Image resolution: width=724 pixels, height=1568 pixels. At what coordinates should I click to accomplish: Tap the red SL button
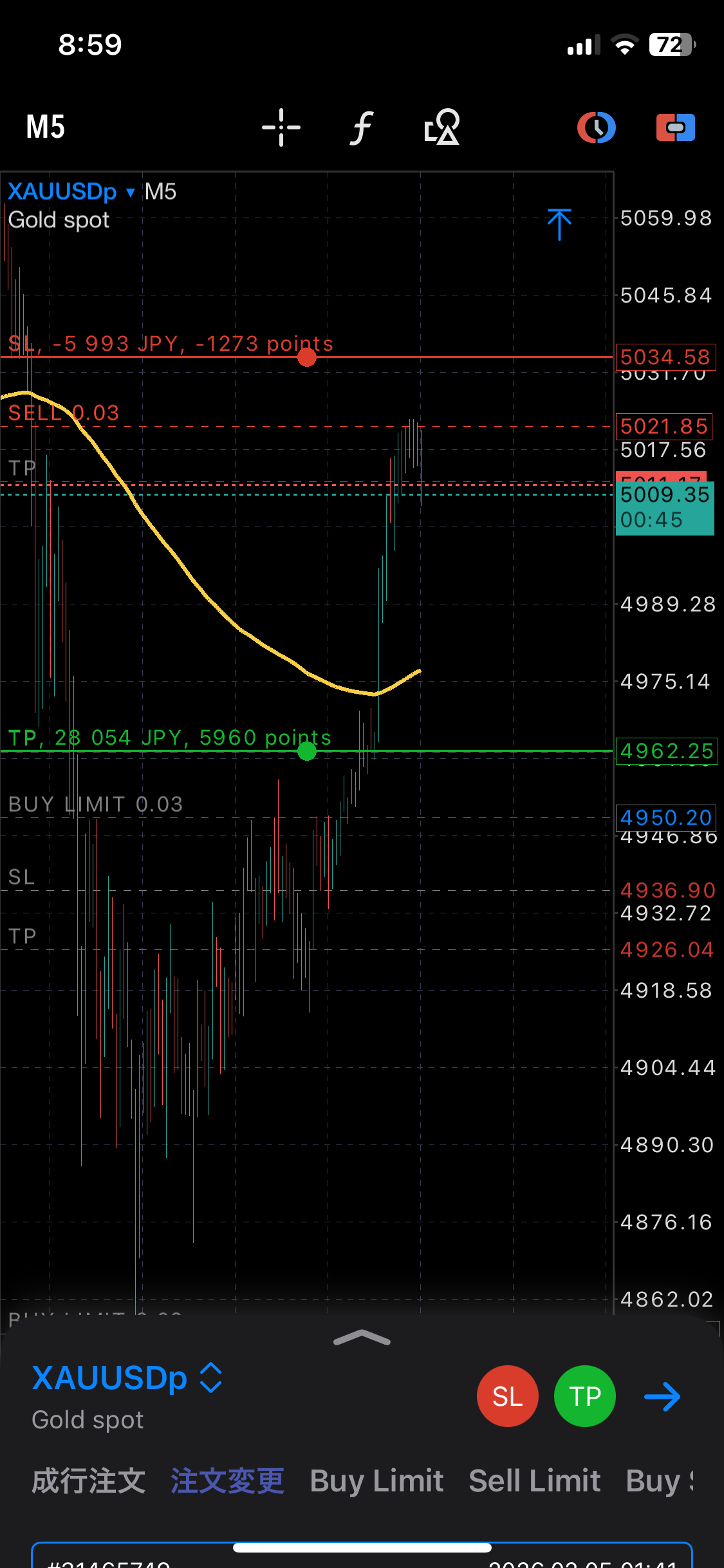pos(507,1396)
